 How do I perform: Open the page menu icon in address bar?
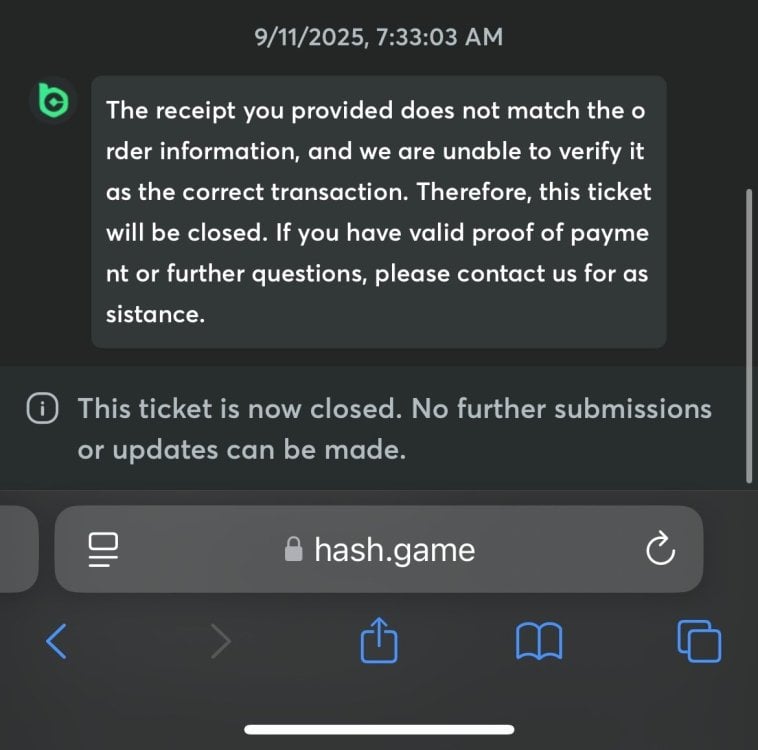point(103,549)
